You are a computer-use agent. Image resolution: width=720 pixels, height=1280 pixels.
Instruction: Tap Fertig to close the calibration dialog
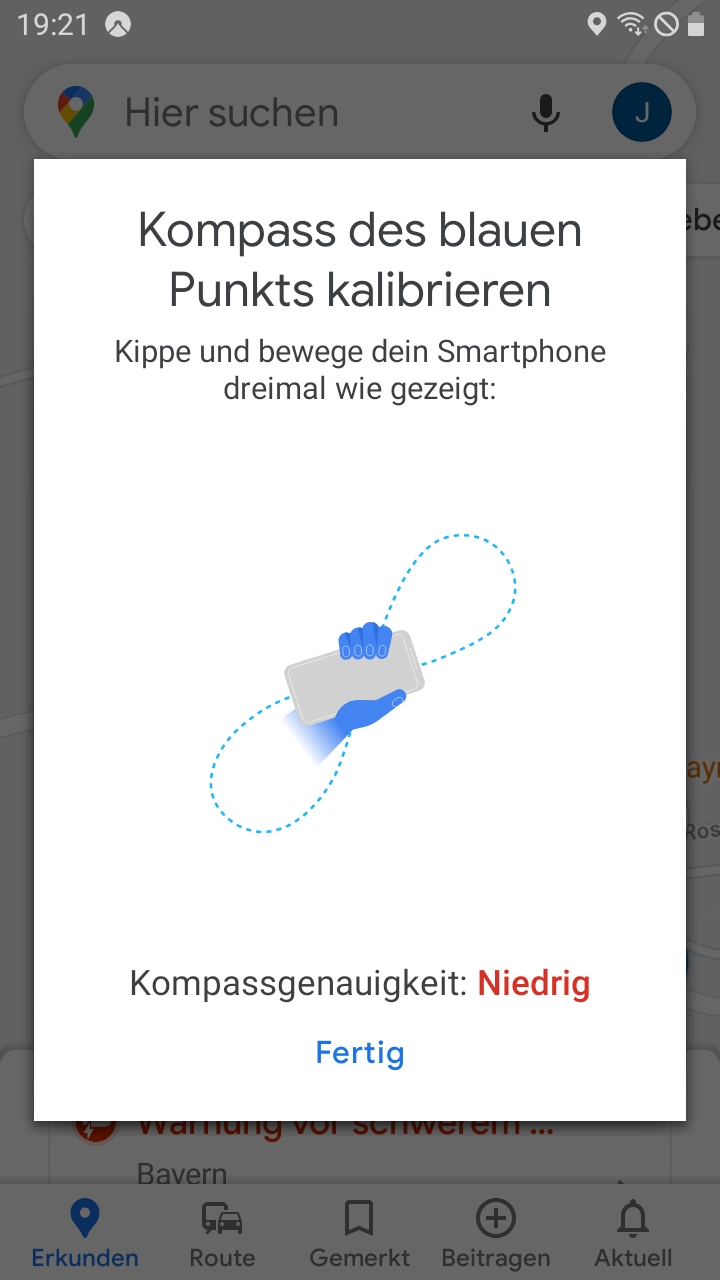coord(360,1052)
